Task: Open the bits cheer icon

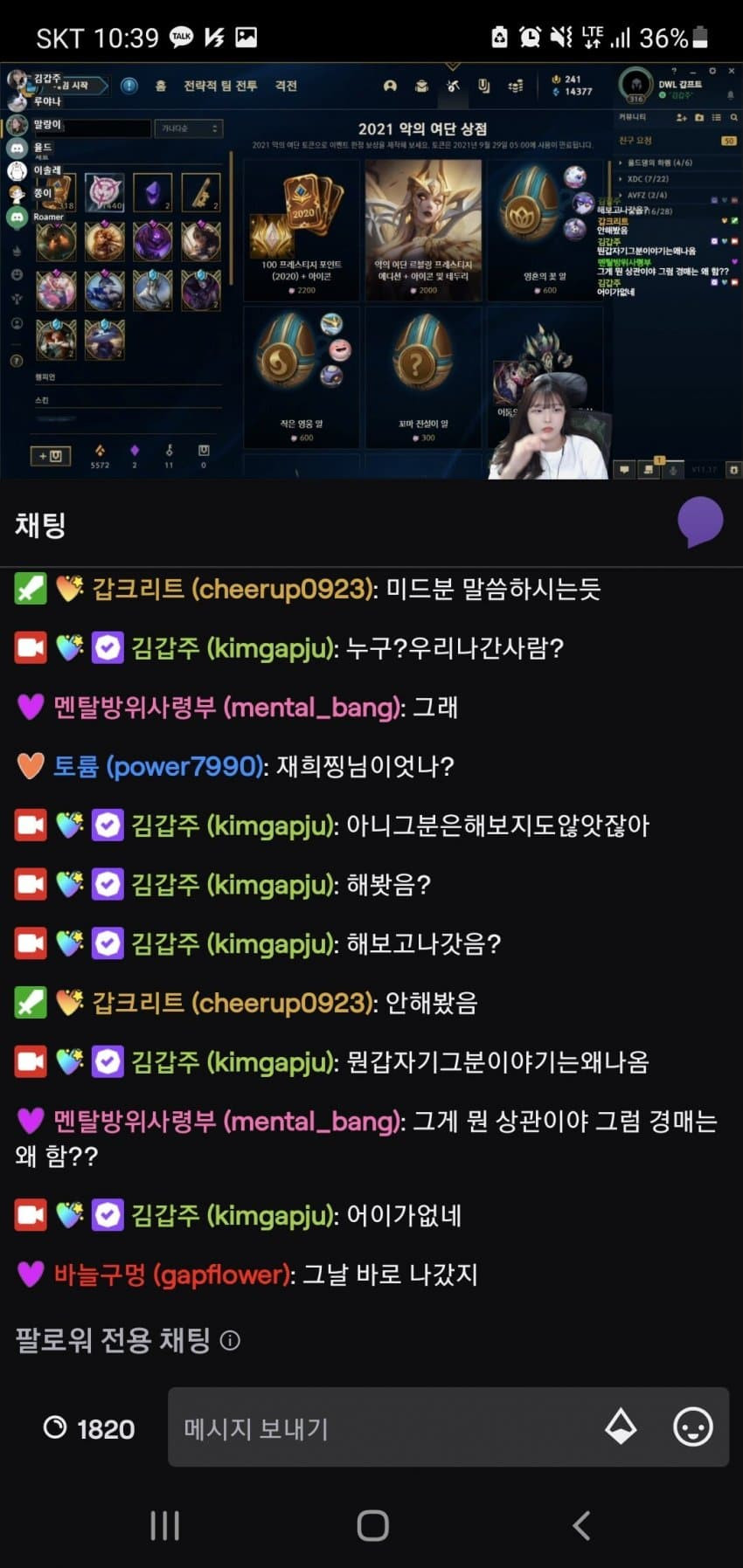Action: pyautogui.click(x=621, y=1427)
